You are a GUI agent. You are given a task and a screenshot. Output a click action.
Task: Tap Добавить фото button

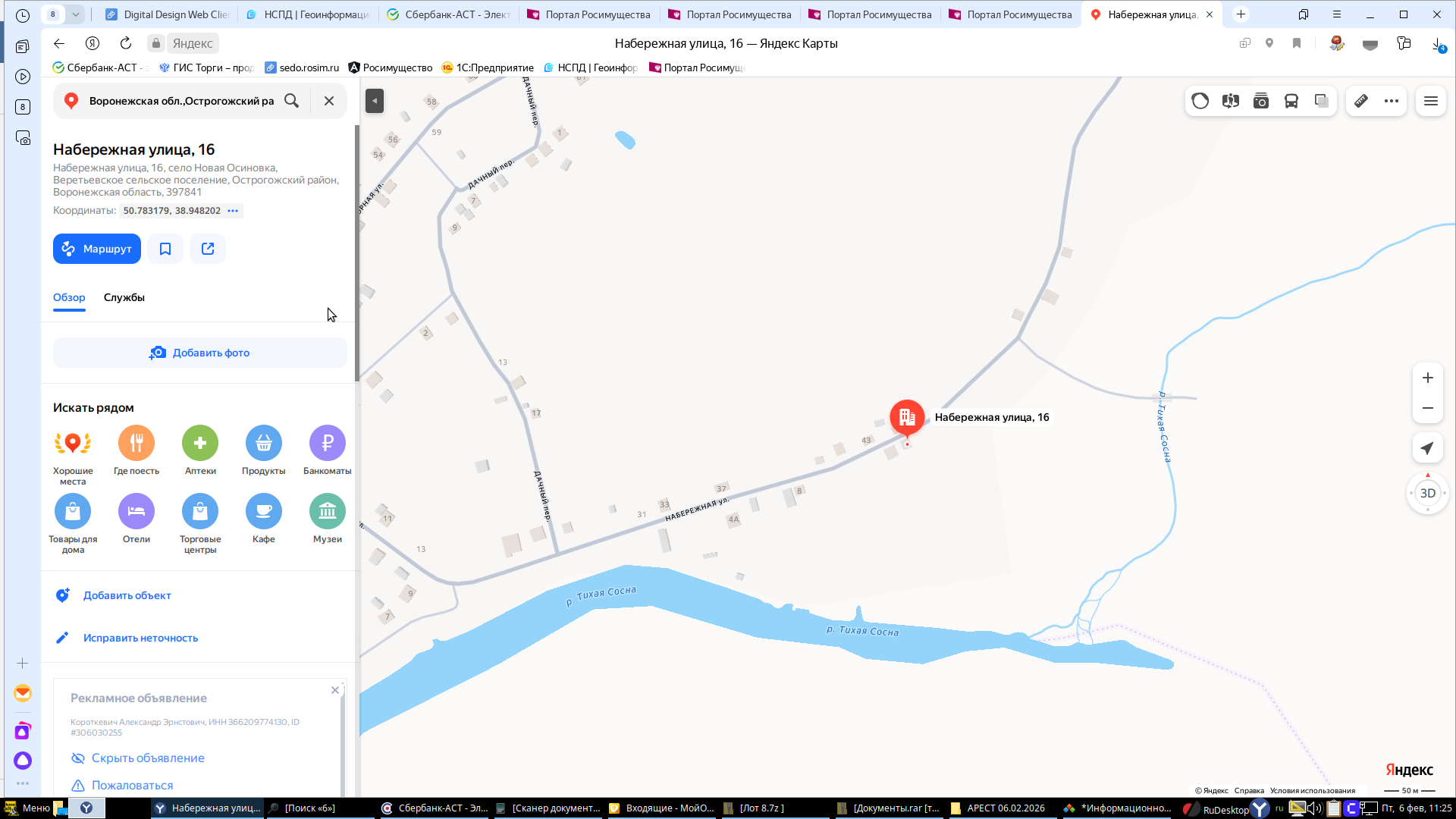[200, 353]
